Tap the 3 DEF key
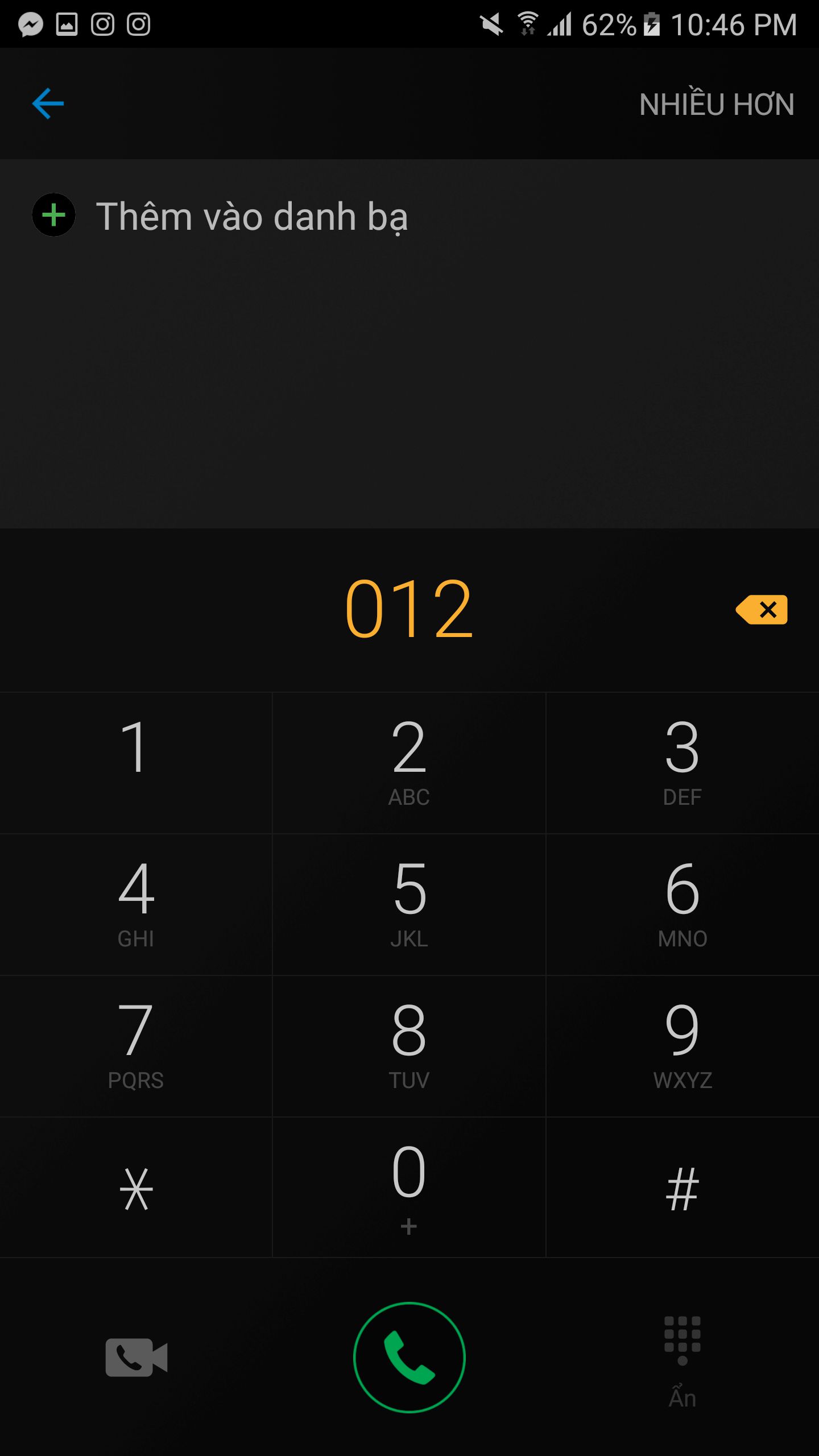Image resolution: width=819 pixels, height=1456 pixels. pos(682,762)
